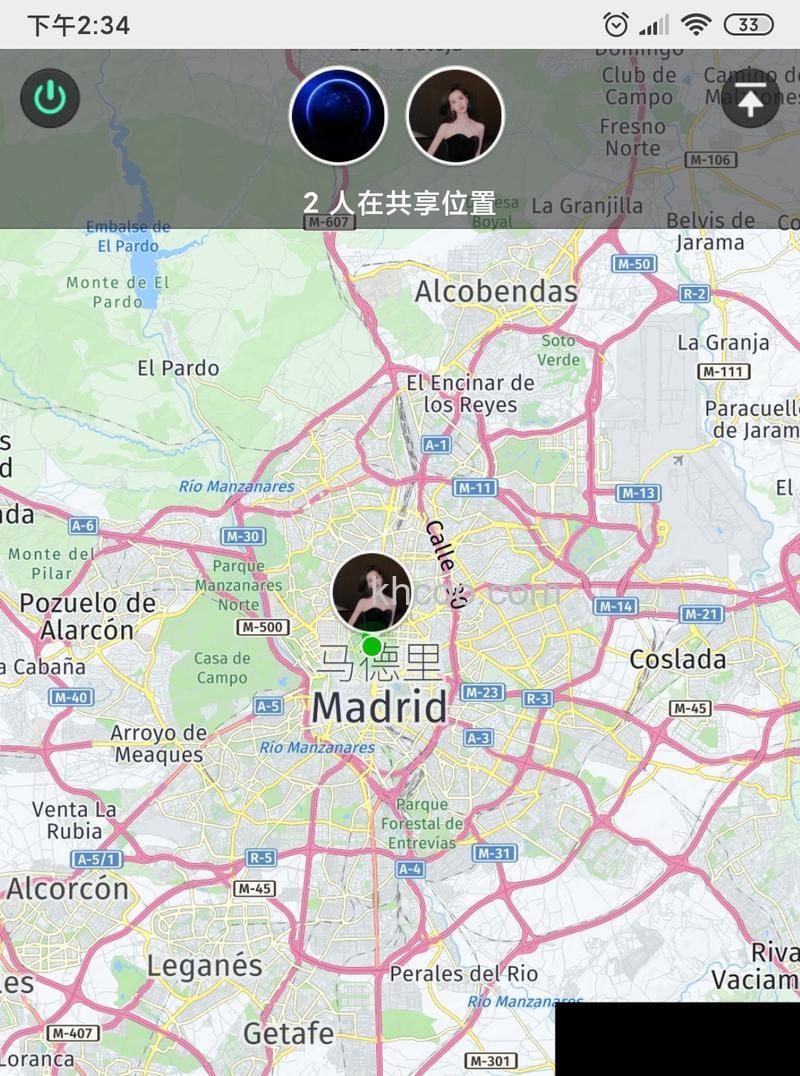Tap the circular up-arrow button top right

749,100
